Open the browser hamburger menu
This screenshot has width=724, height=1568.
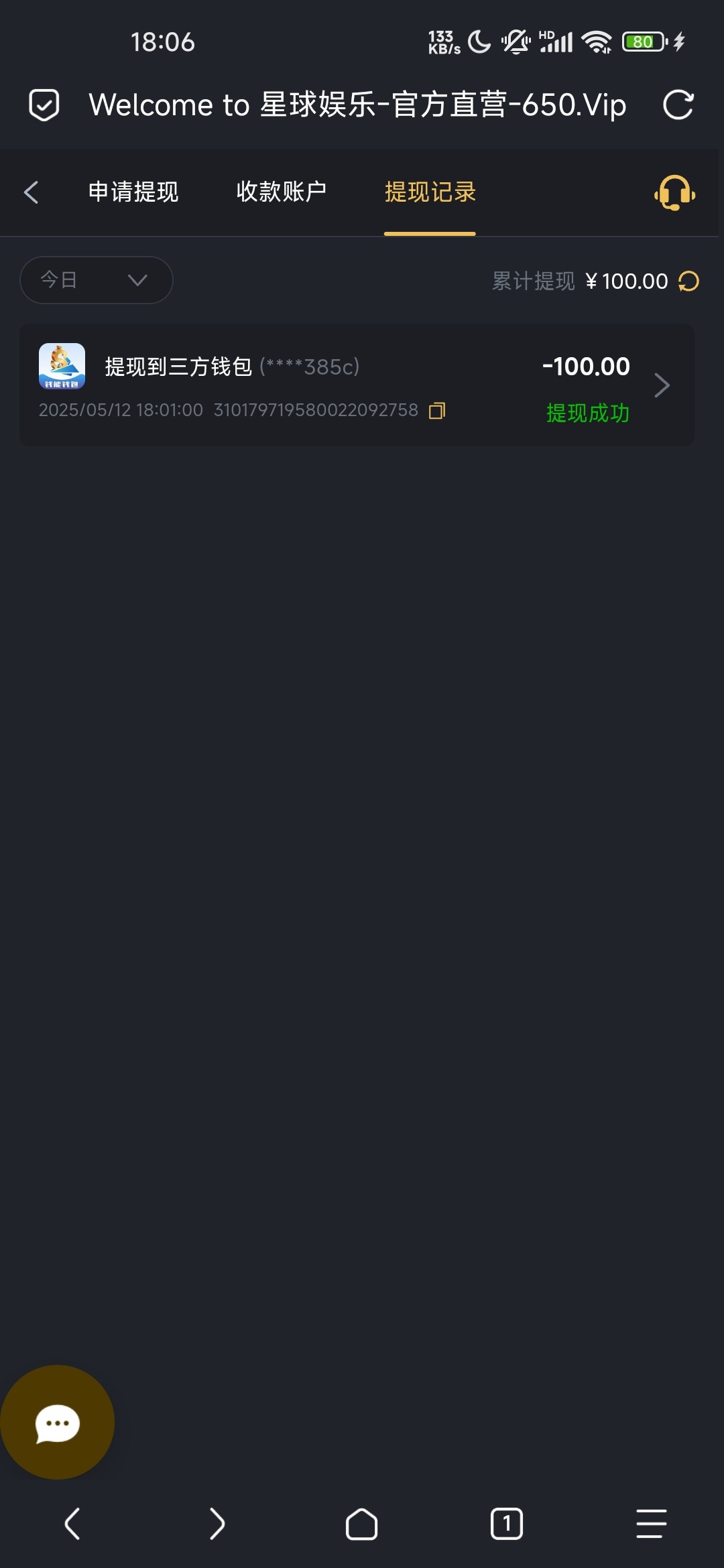click(x=651, y=1524)
